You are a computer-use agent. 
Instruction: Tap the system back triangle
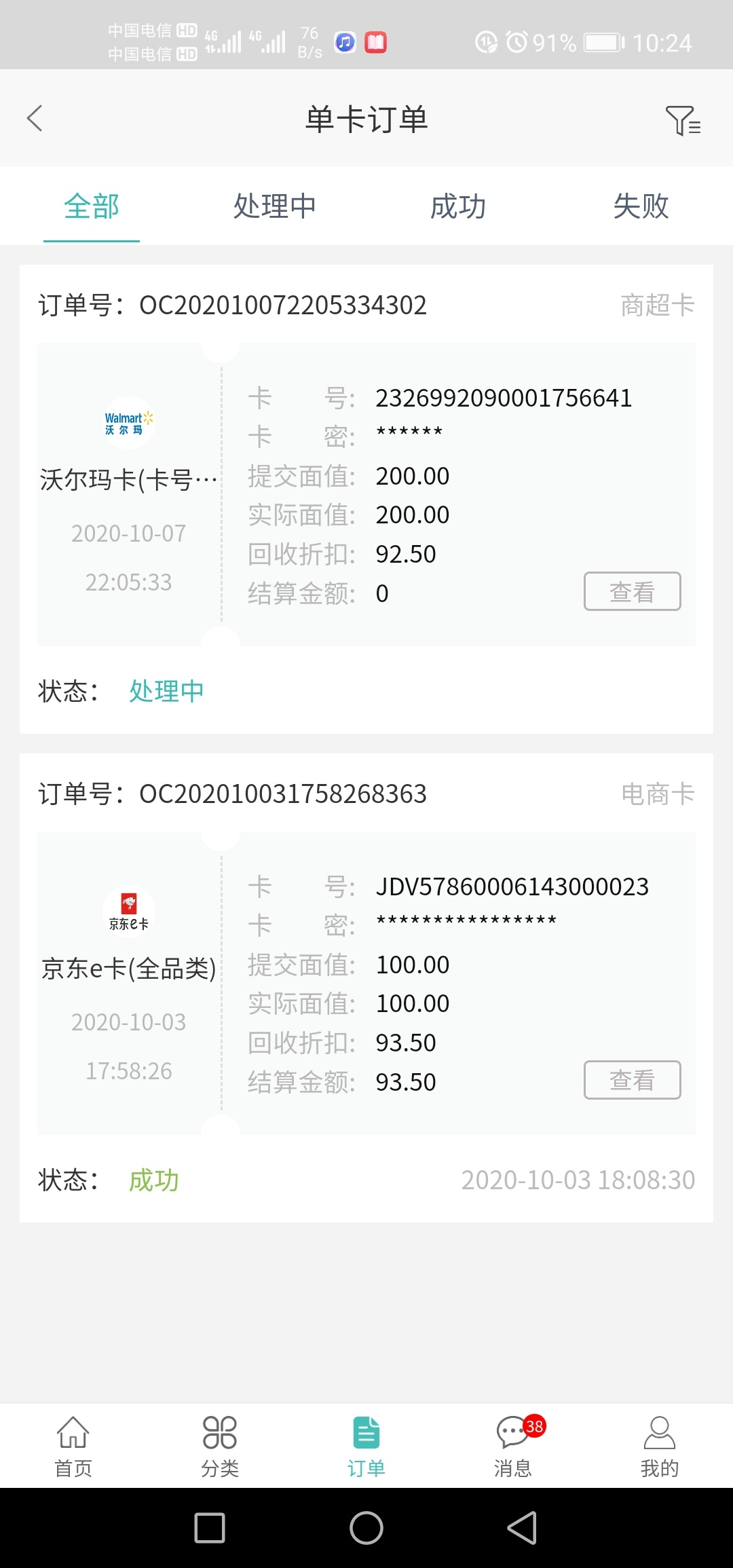[523, 1528]
